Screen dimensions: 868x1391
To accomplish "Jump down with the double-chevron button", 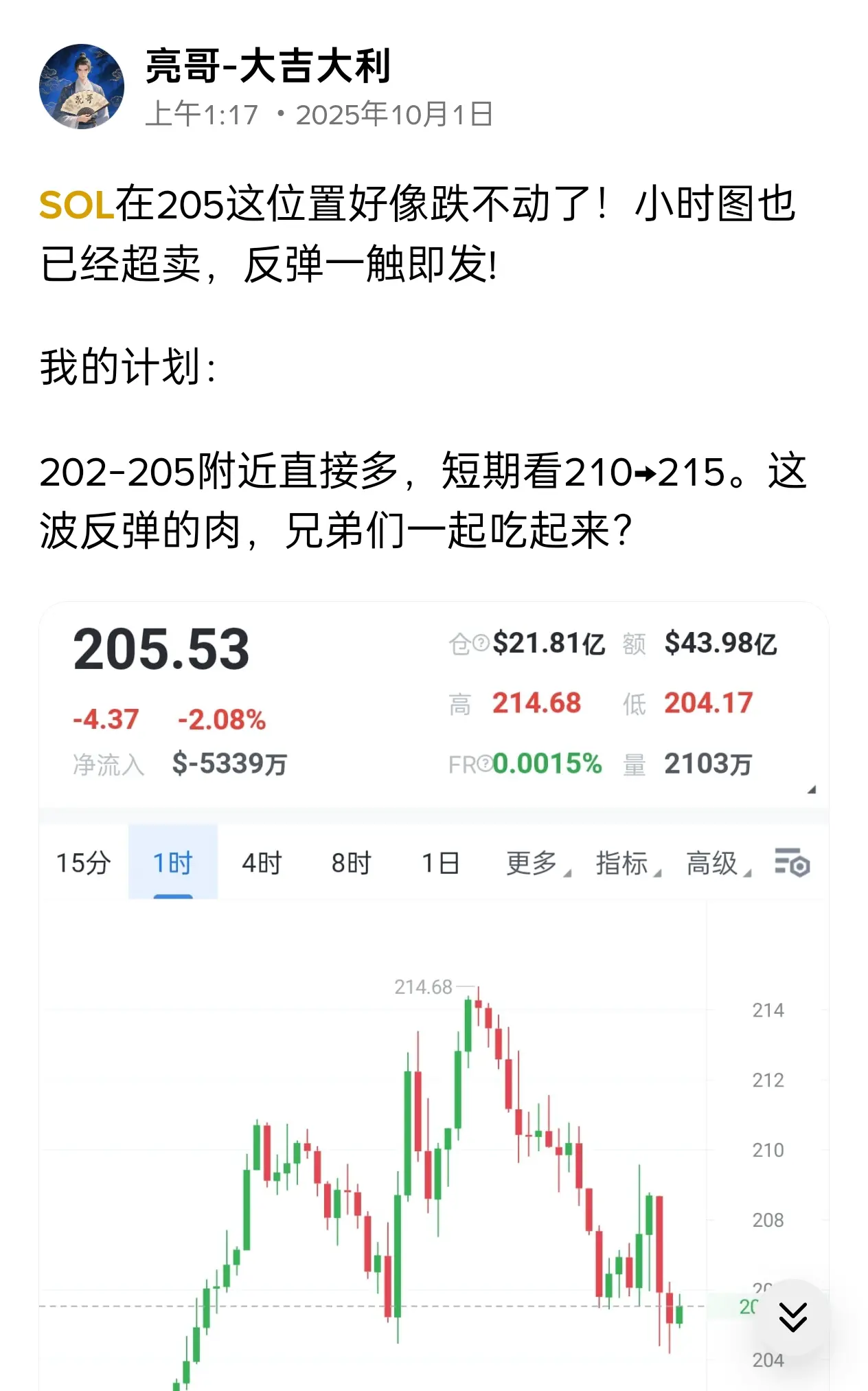I will [x=792, y=1317].
